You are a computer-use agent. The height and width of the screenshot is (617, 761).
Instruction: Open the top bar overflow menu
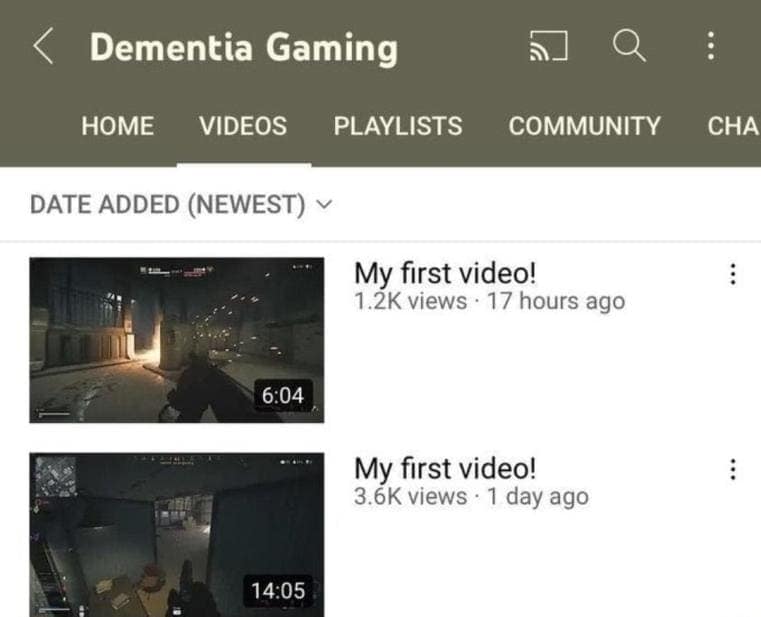710,46
